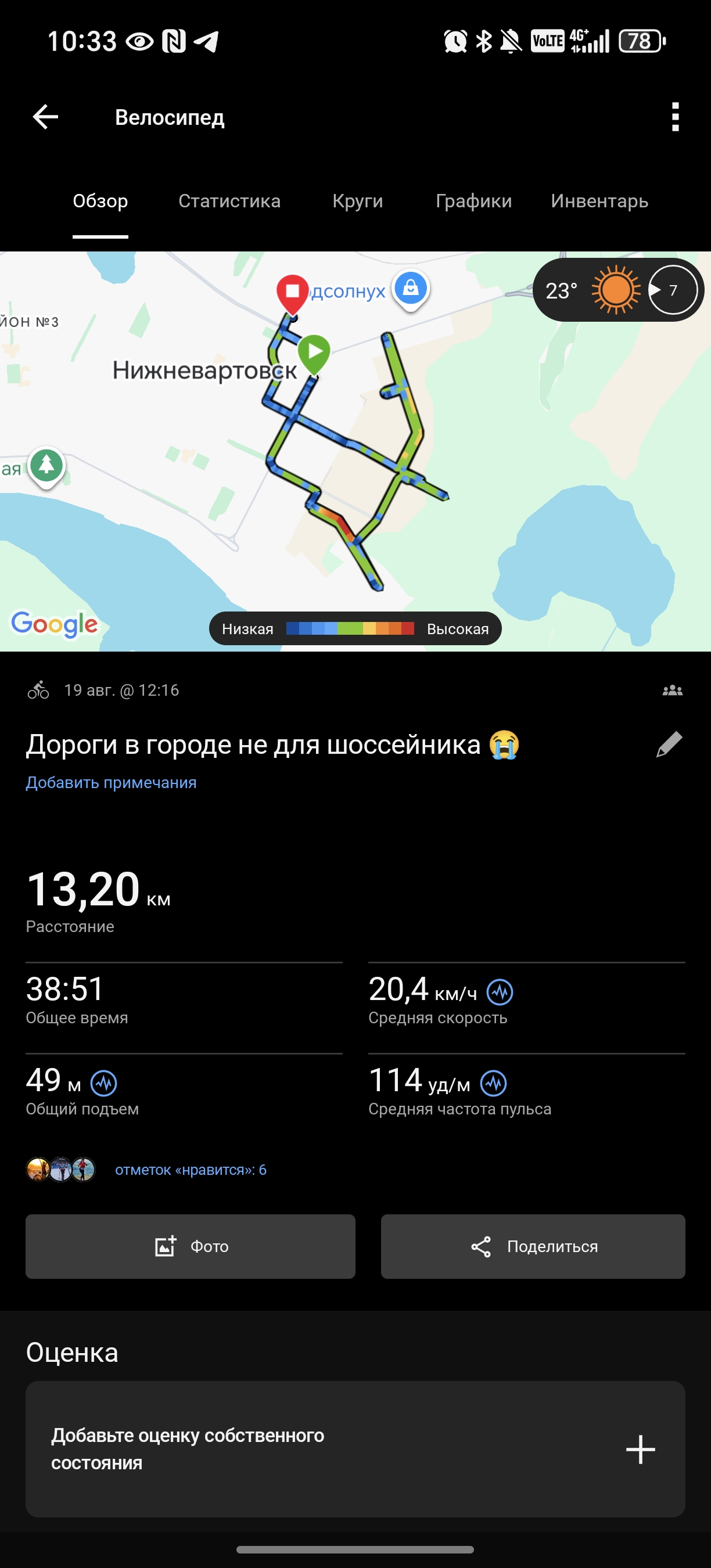Image resolution: width=711 pixels, height=1568 pixels.
Task: Open the Круги tab
Action: coord(358,201)
